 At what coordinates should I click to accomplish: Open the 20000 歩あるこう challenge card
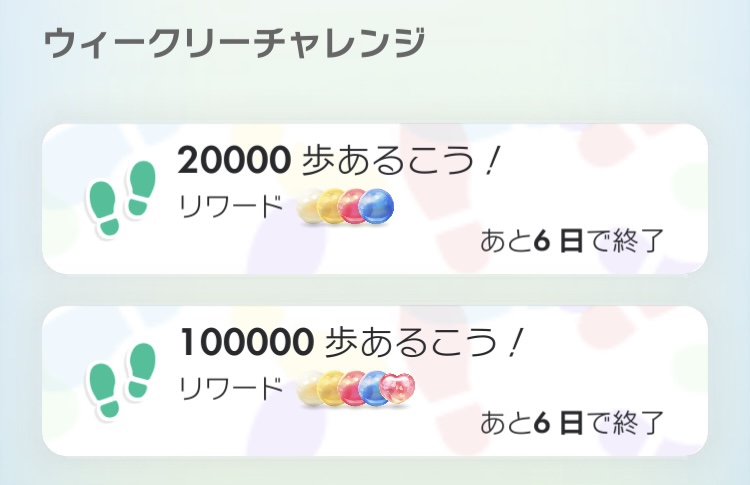pyautogui.click(x=375, y=199)
